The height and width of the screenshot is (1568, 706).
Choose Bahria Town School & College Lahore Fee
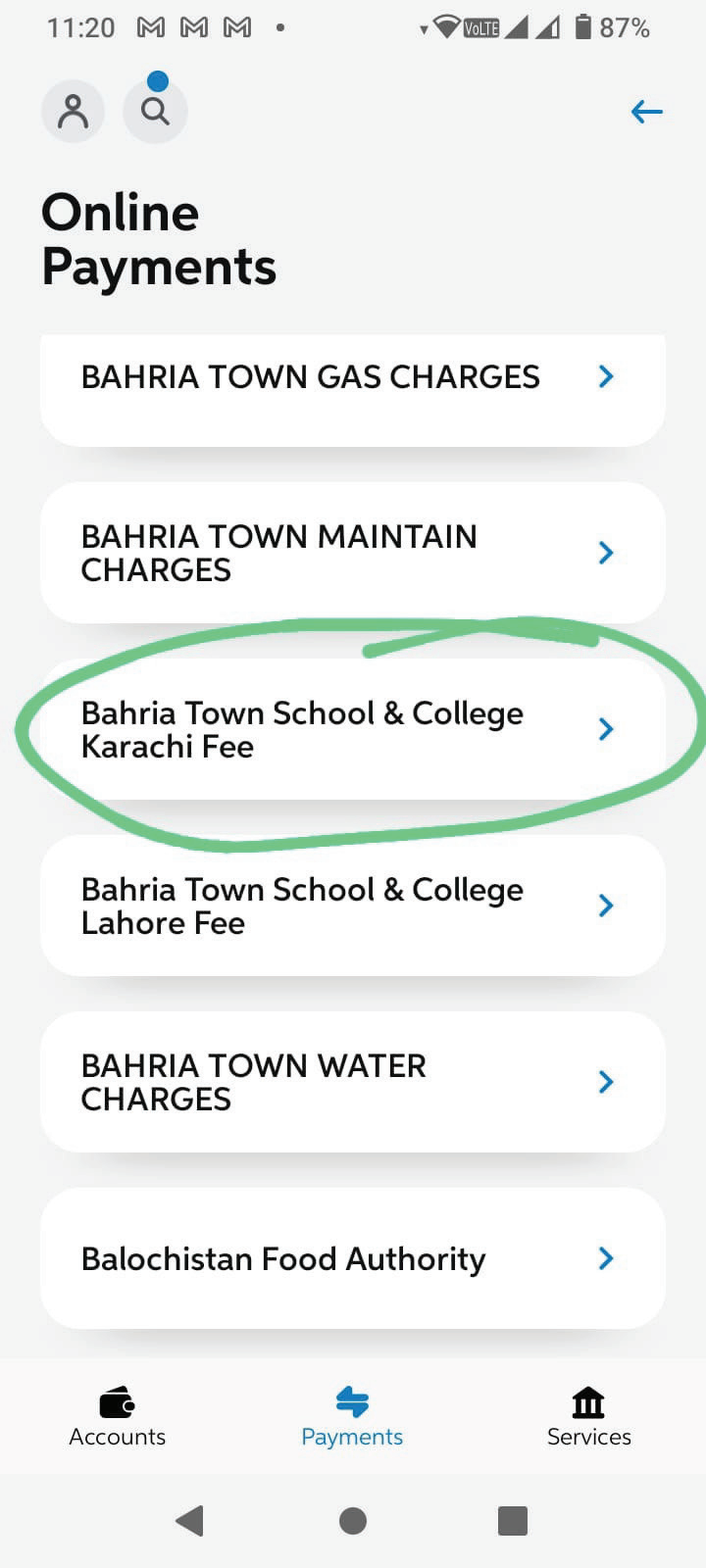click(x=353, y=906)
